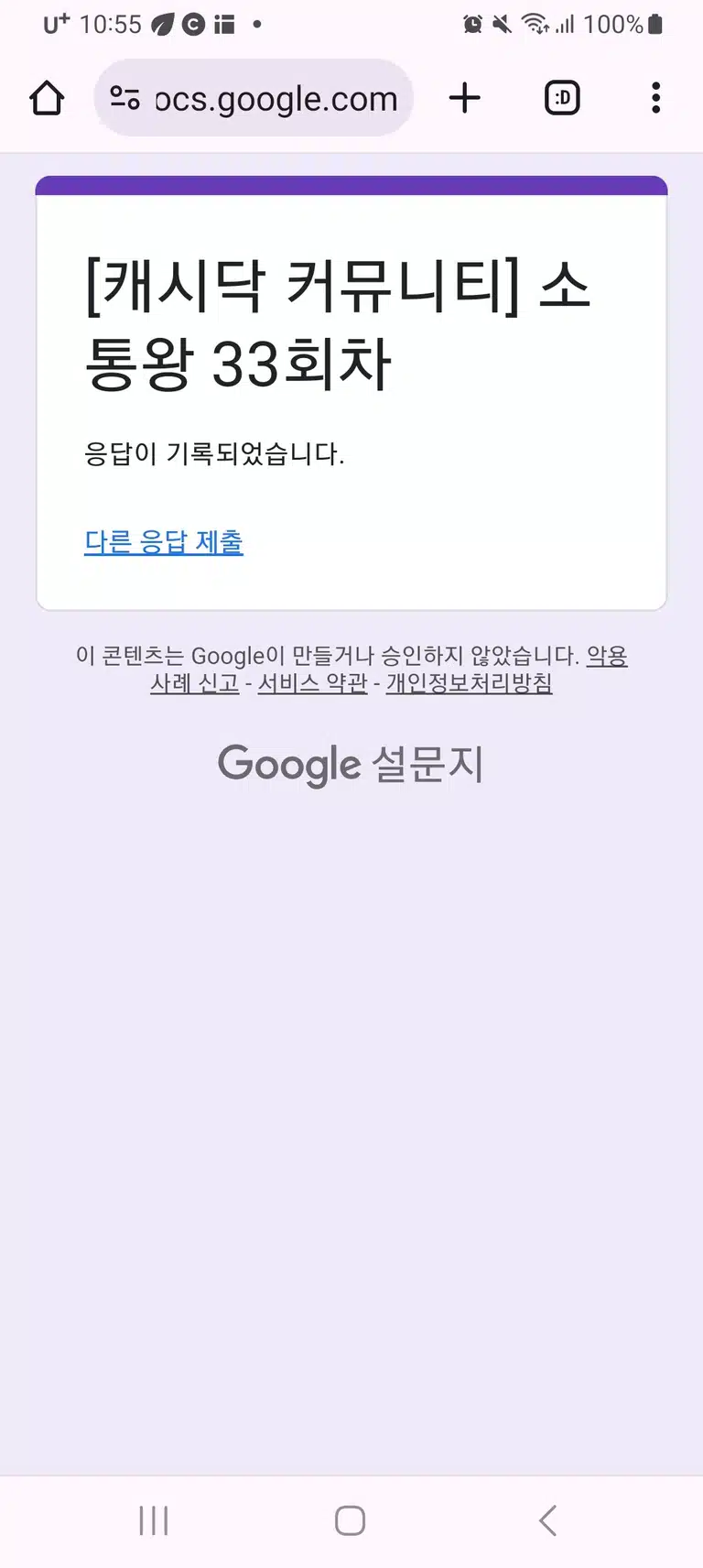
Task: Open the 서비스 약관 link
Action: pos(312,683)
